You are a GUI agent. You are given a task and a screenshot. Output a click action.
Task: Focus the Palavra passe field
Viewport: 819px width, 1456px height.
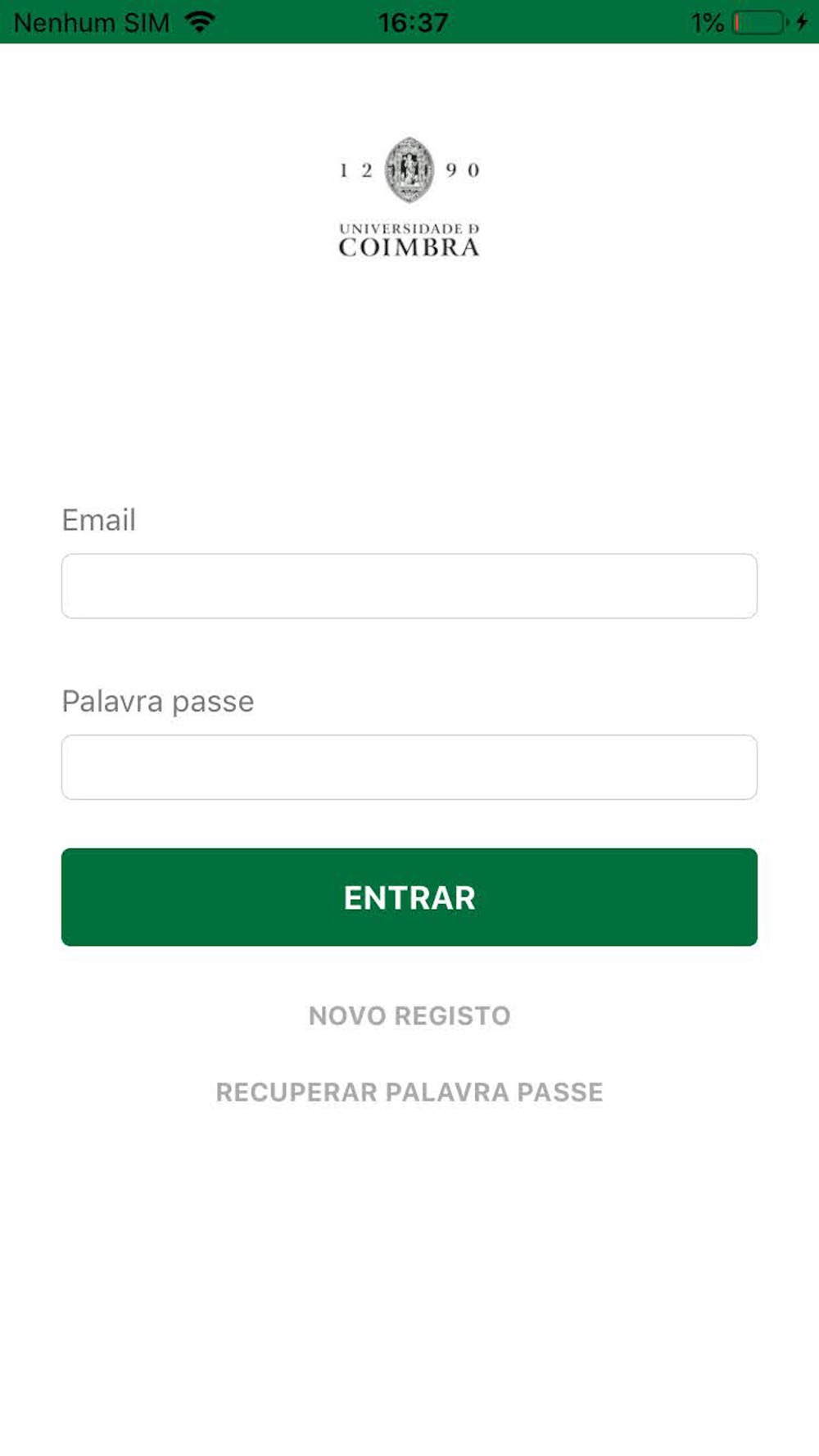coord(409,767)
